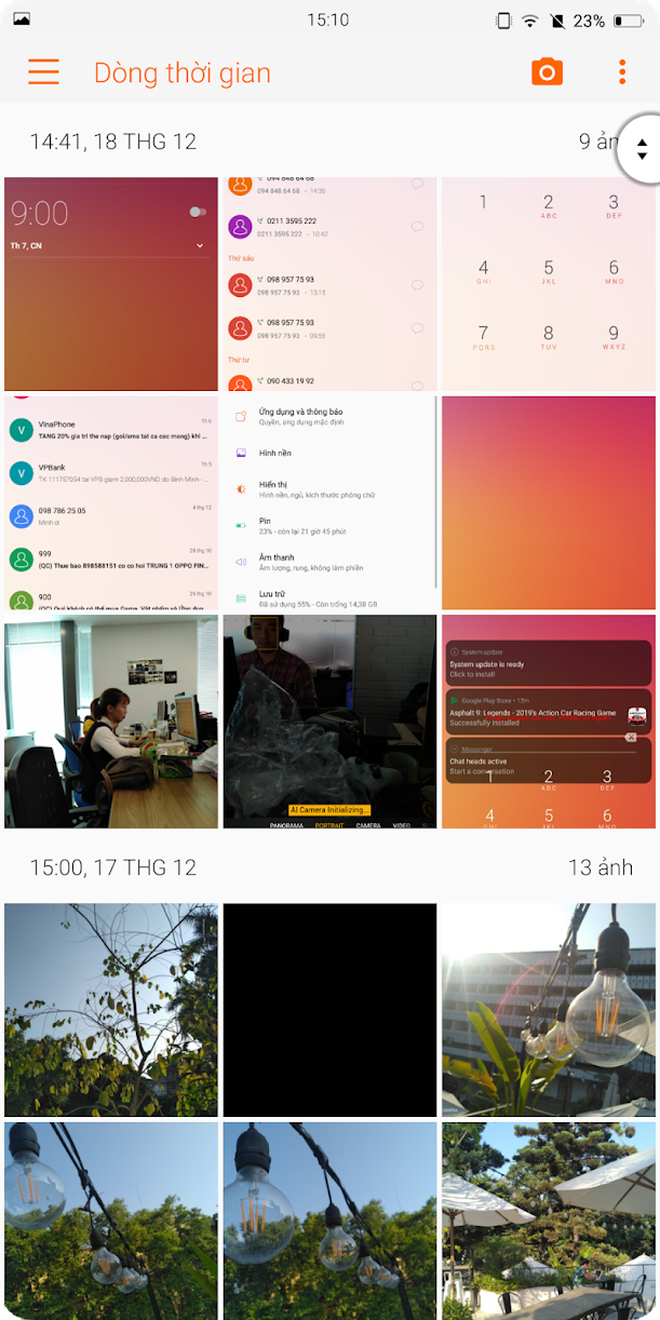Open the call log screenshot
Image resolution: width=660 pixels, height=1320 pixels.
point(329,284)
